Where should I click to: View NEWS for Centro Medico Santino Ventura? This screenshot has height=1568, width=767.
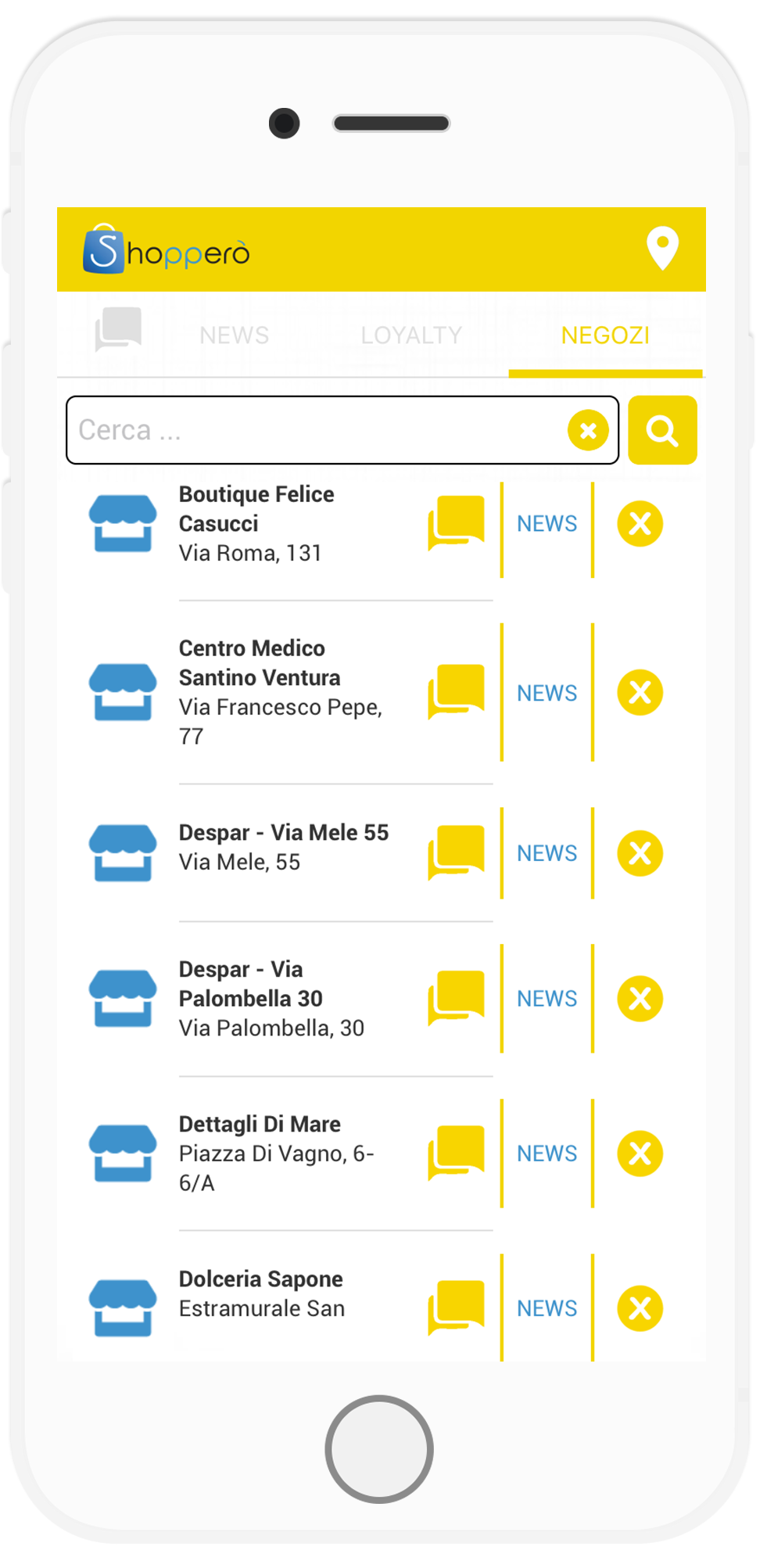point(547,693)
